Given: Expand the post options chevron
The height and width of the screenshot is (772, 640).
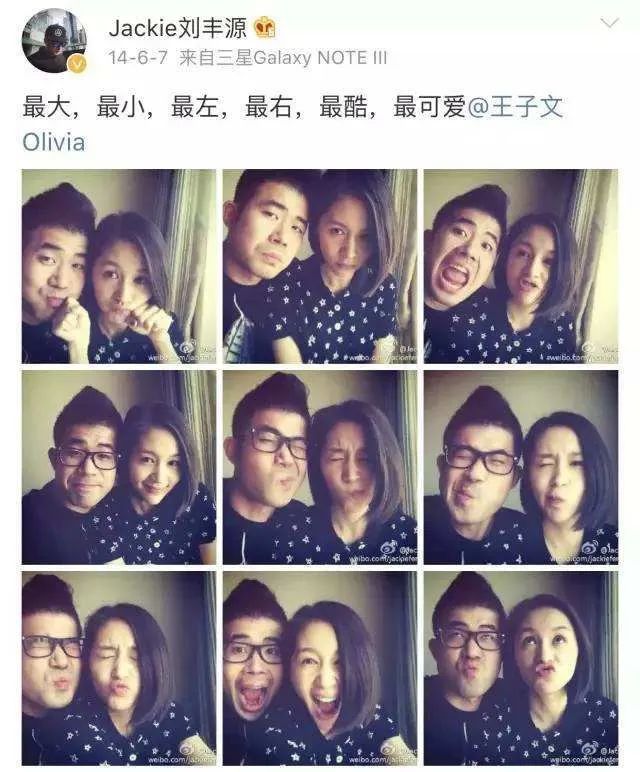Looking at the screenshot, I should [x=609, y=23].
